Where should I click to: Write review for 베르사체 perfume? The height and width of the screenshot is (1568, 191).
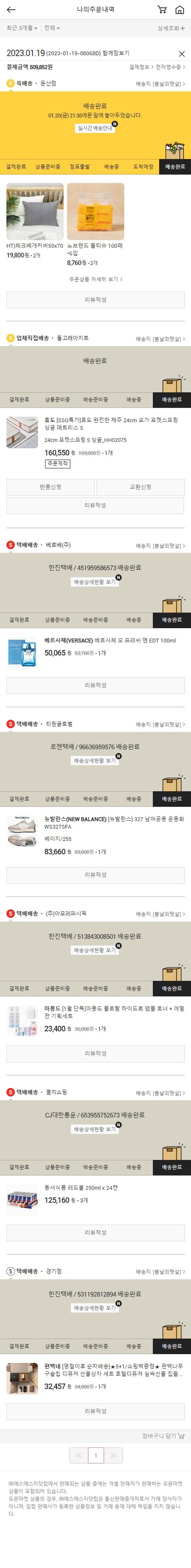pos(95,685)
